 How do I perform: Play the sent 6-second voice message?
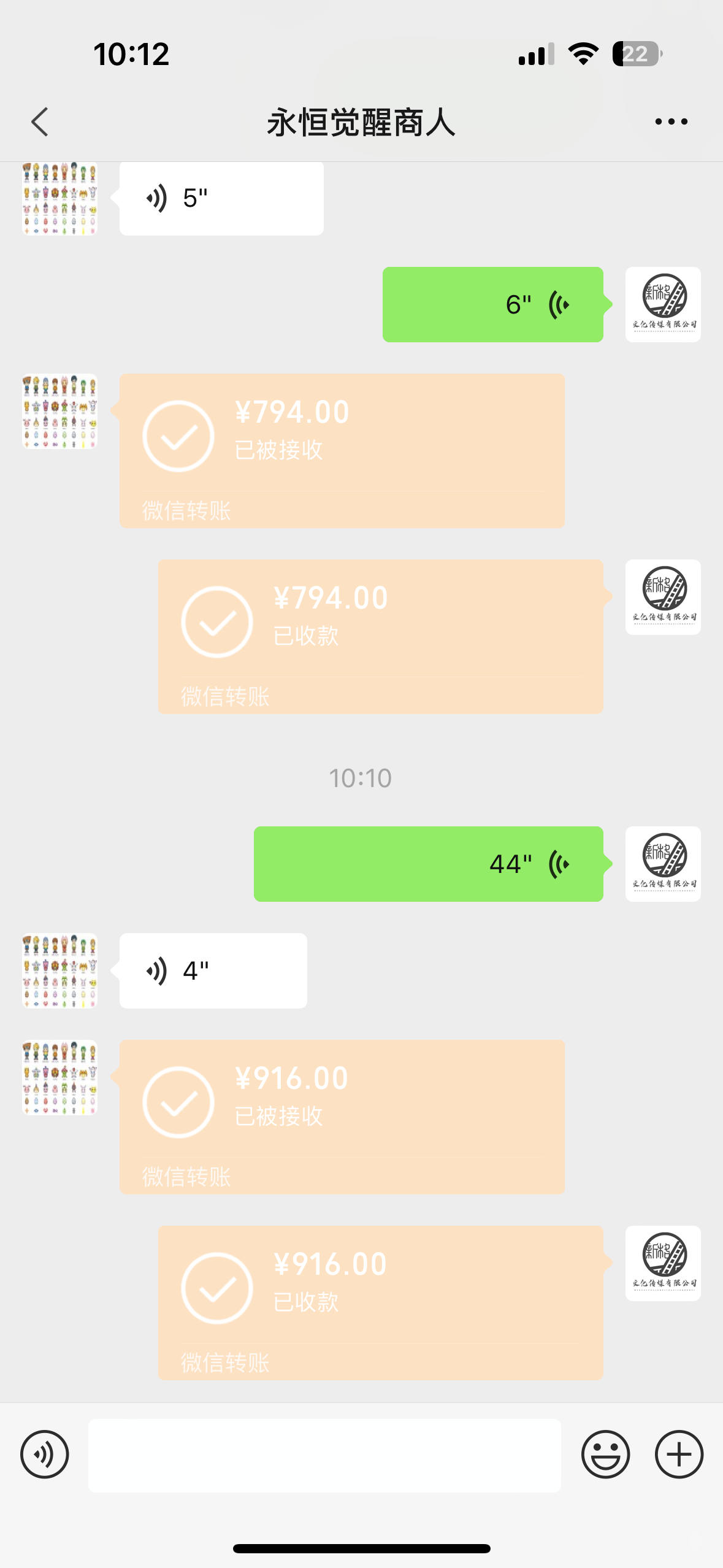click(x=492, y=304)
